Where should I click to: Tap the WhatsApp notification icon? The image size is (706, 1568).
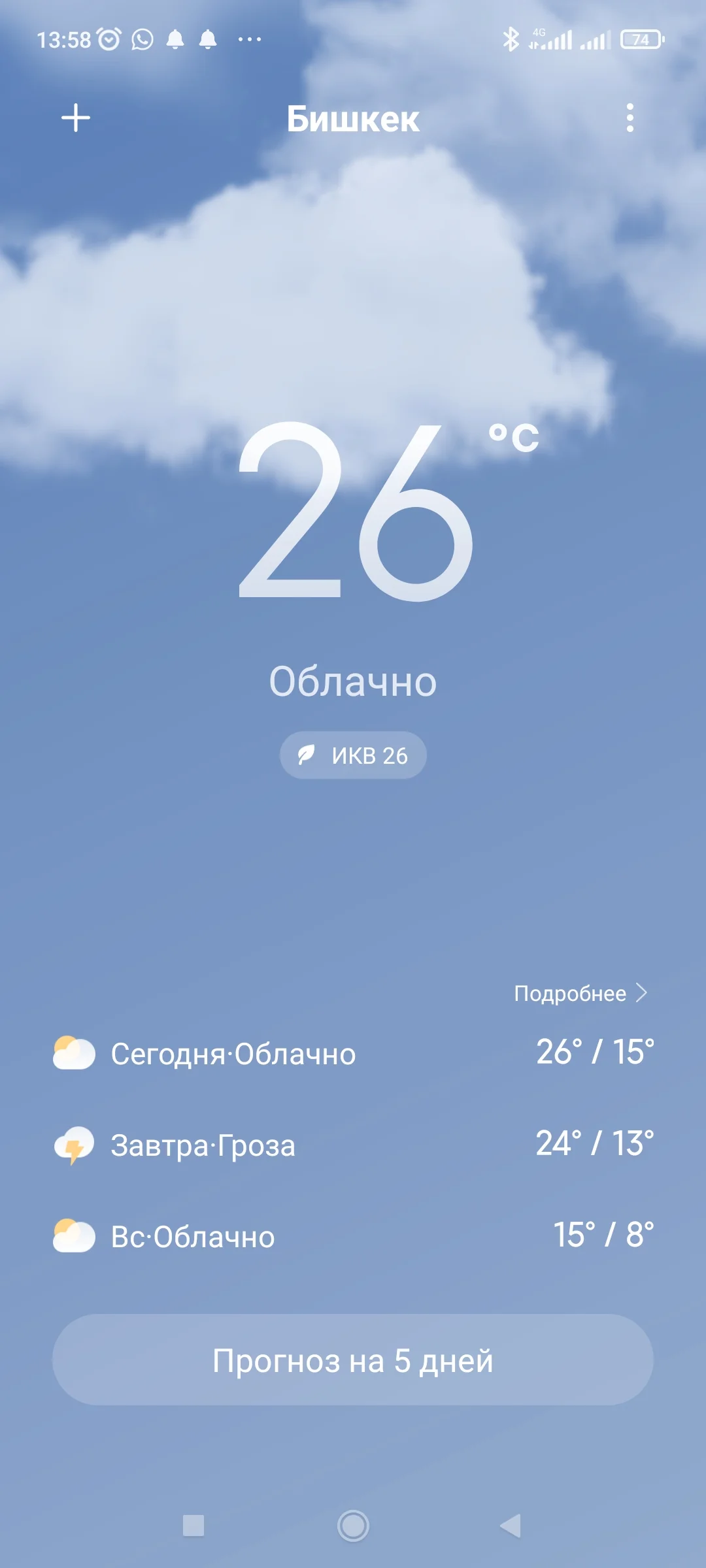(141, 41)
